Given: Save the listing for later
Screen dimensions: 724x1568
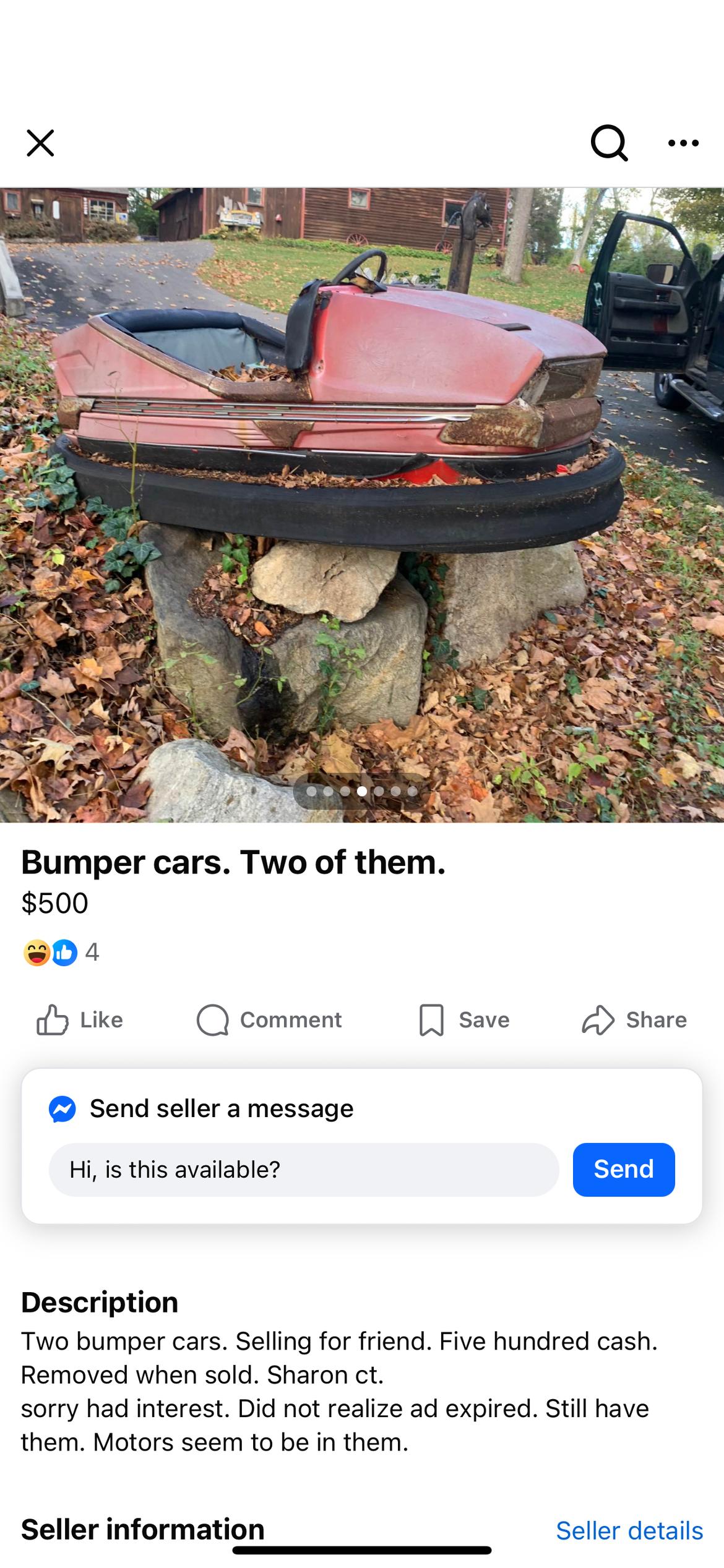Looking at the screenshot, I should [464, 1019].
